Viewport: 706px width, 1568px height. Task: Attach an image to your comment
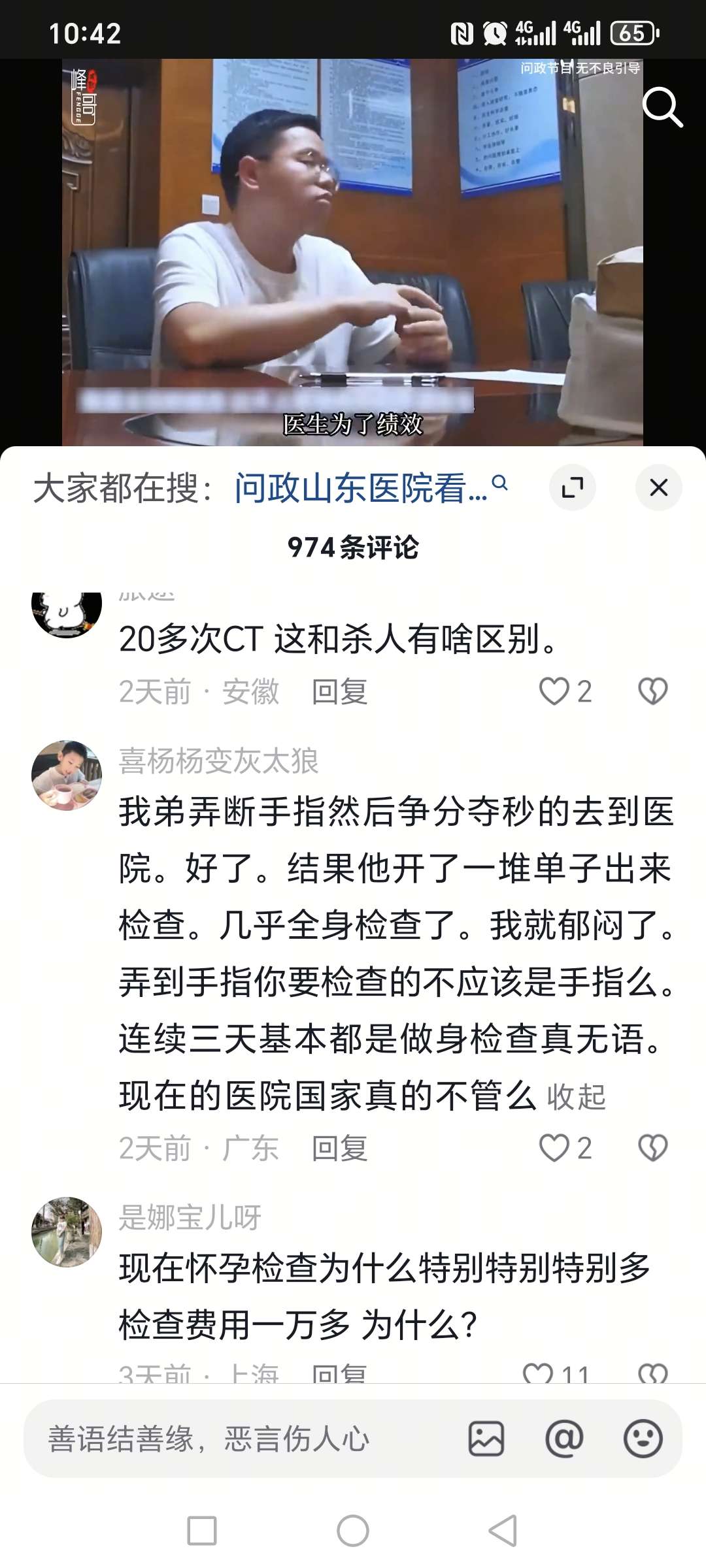click(486, 1439)
